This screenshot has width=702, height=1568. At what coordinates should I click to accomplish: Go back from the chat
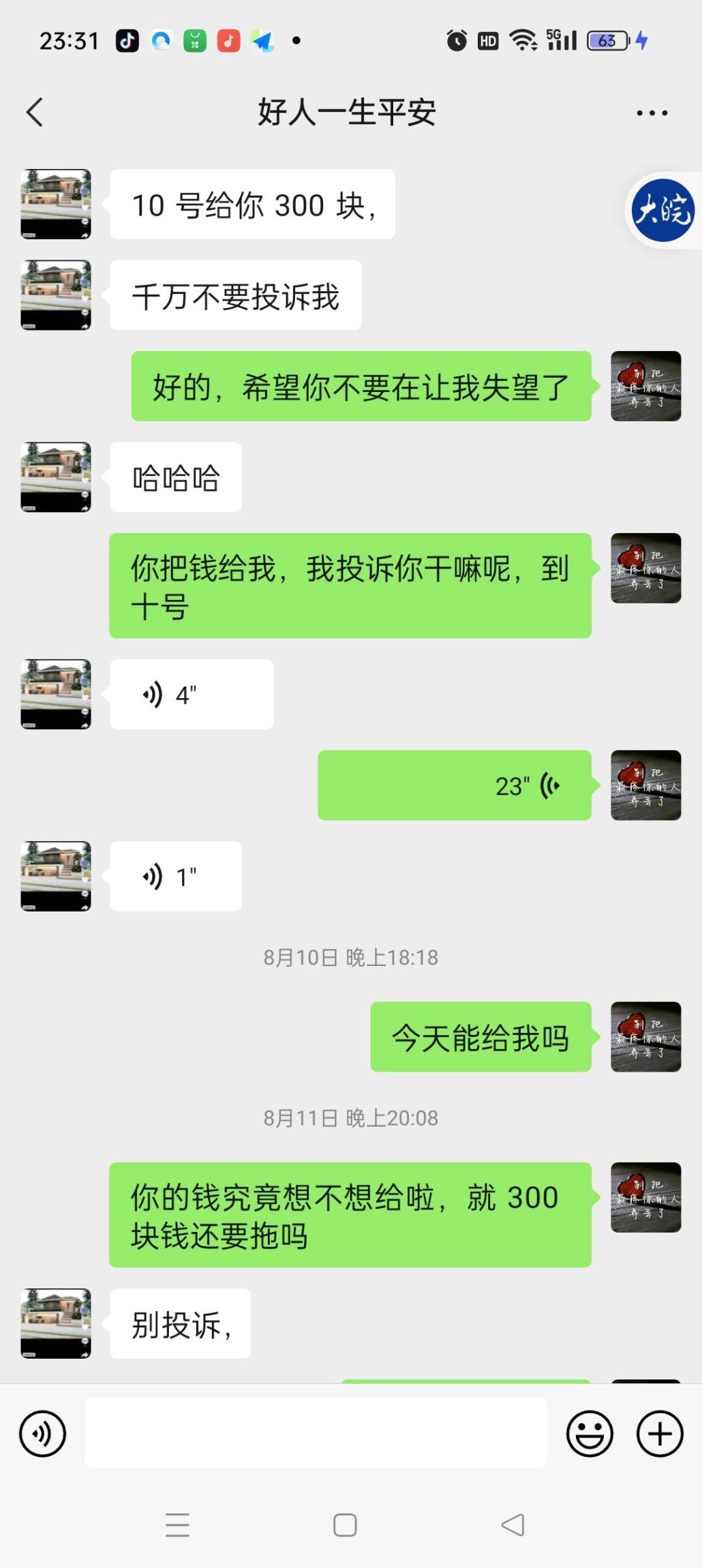click(35, 112)
